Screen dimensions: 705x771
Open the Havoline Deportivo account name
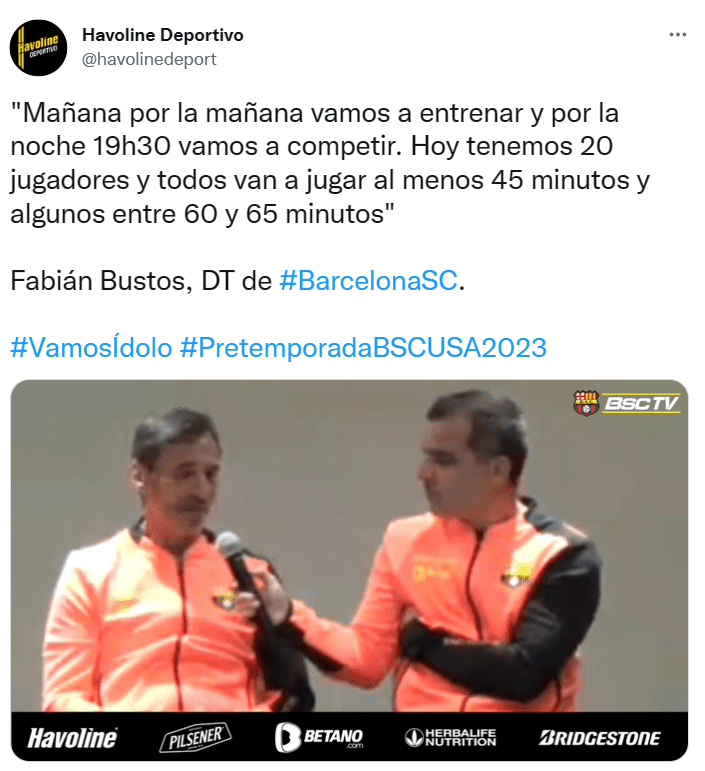pos(162,35)
